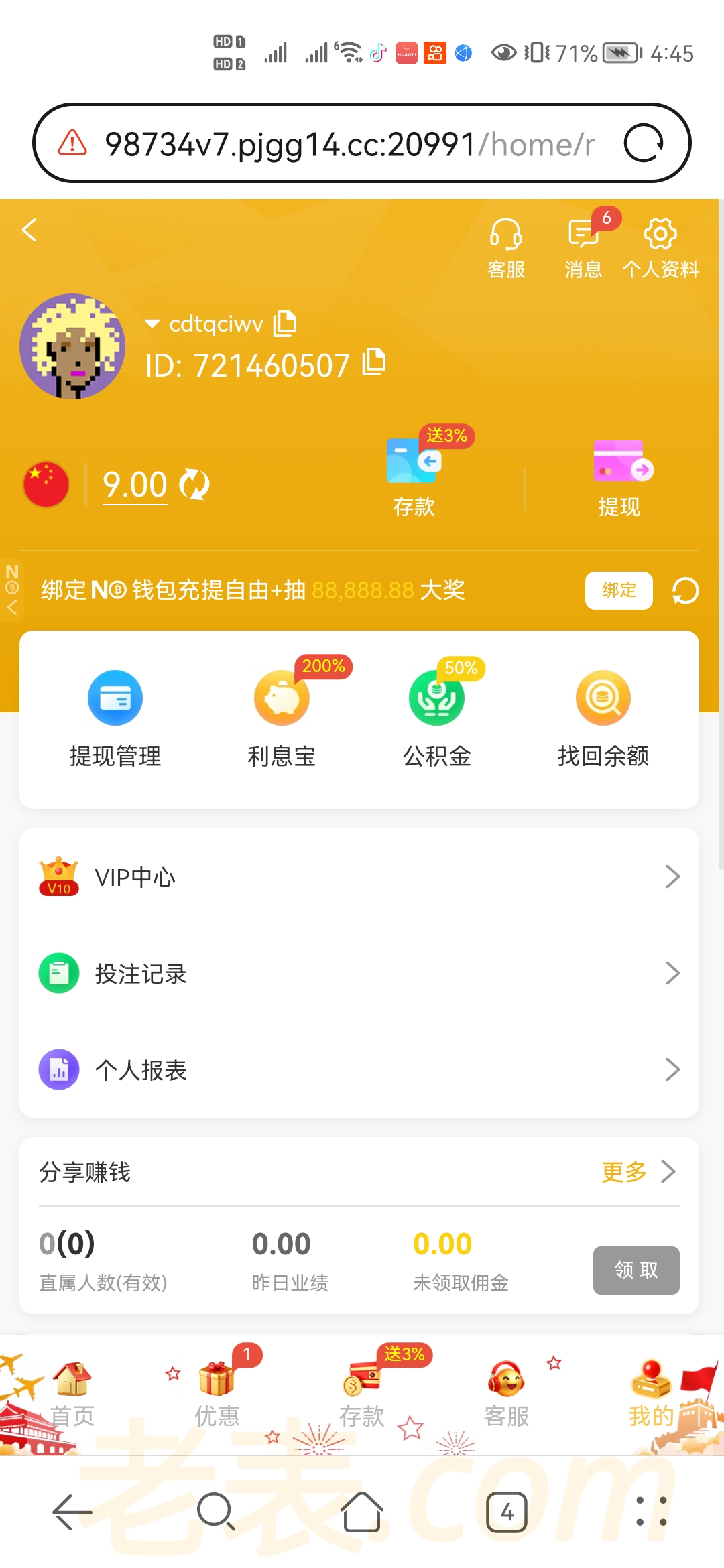
Task: Copy the ID 721460507
Action: point(374,363)
